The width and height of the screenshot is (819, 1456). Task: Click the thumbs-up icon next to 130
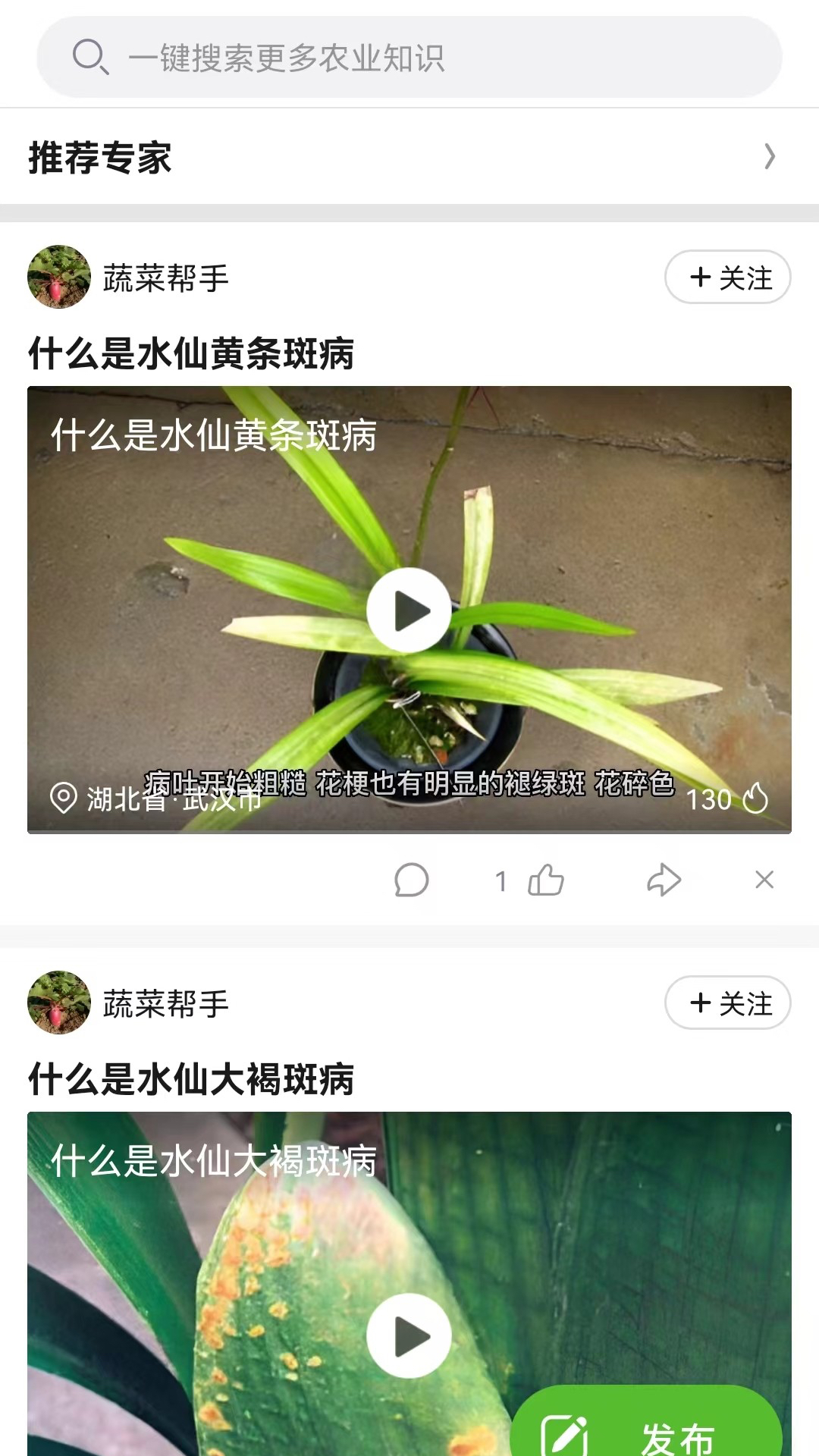click(x=758, y=797)
